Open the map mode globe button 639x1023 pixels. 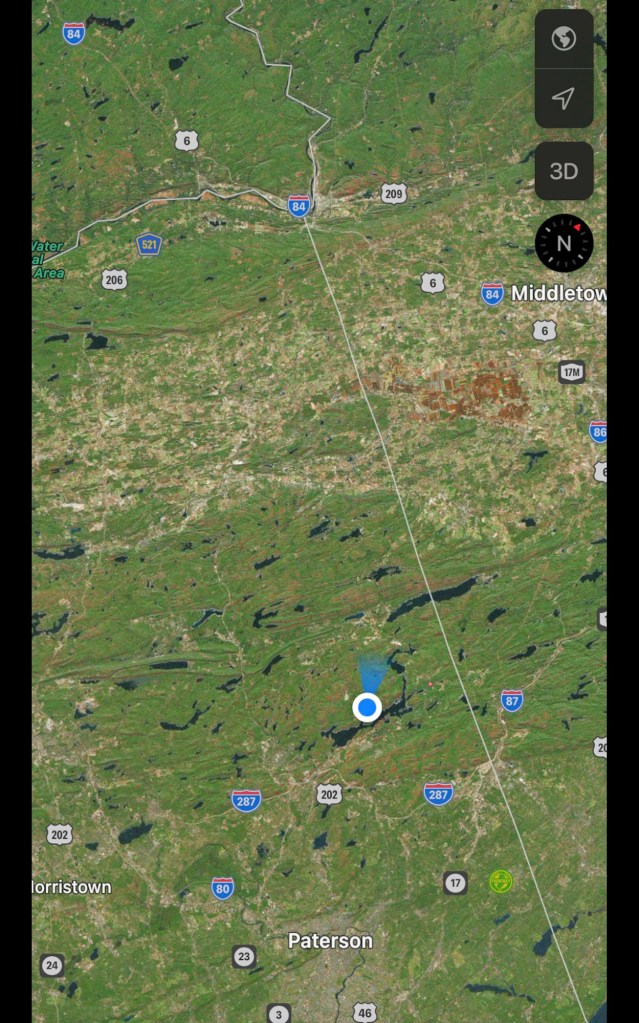tap(564, 39)
